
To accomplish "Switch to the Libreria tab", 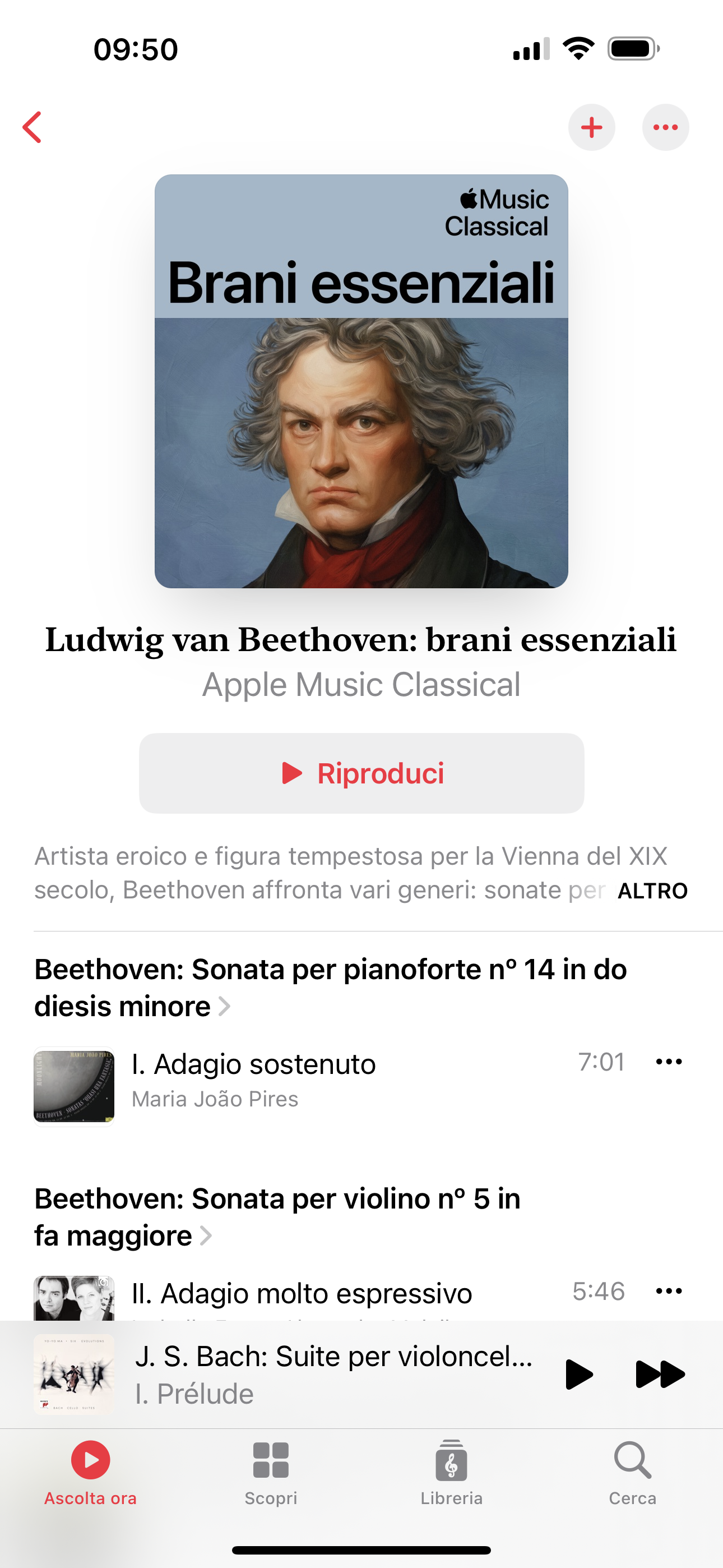I will pyautogui.click(x=451, y=1472).
